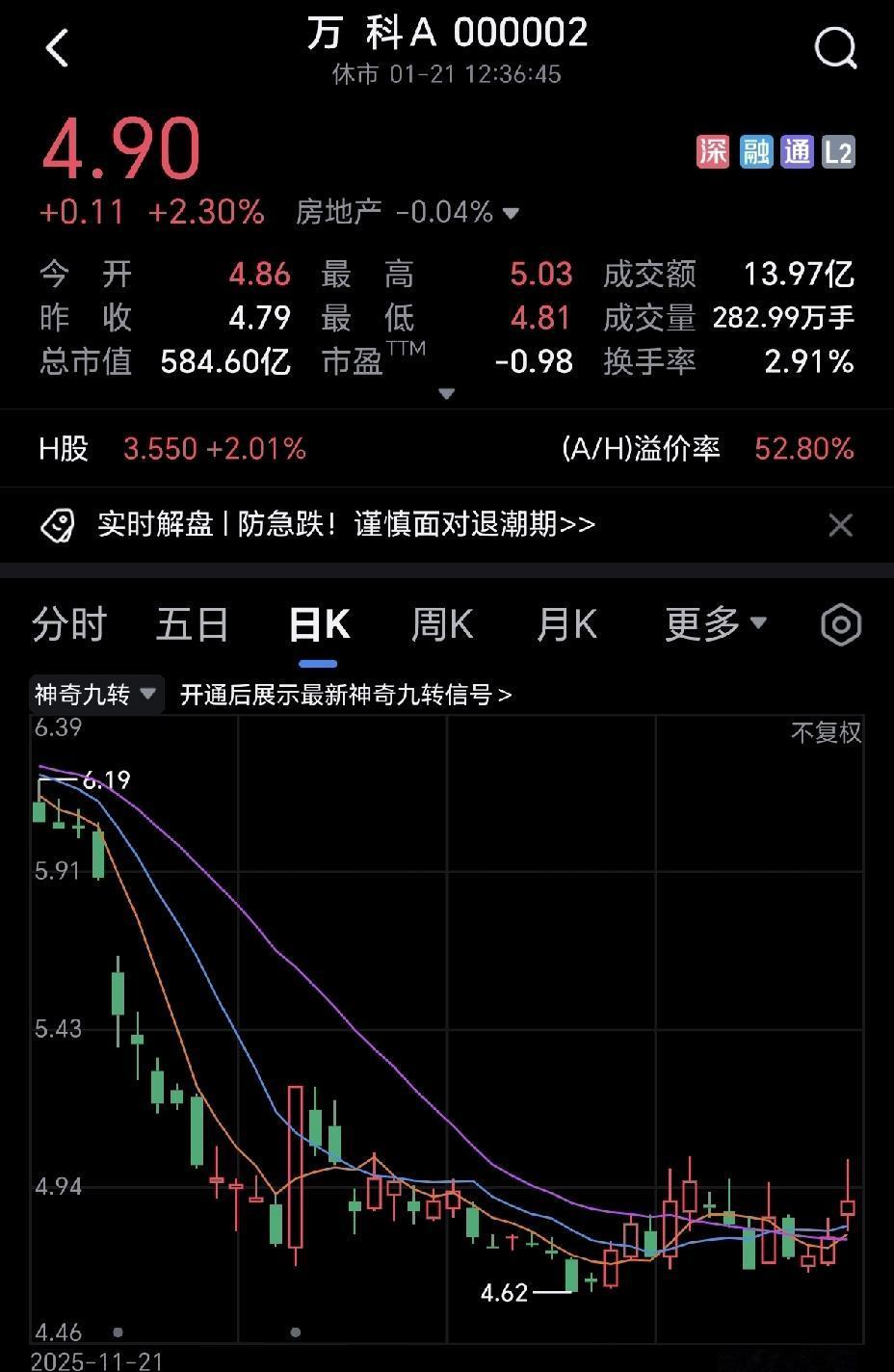The image size is (894, 1372).
Task: Expand the full quote details panel arrow
Action: 446,393
